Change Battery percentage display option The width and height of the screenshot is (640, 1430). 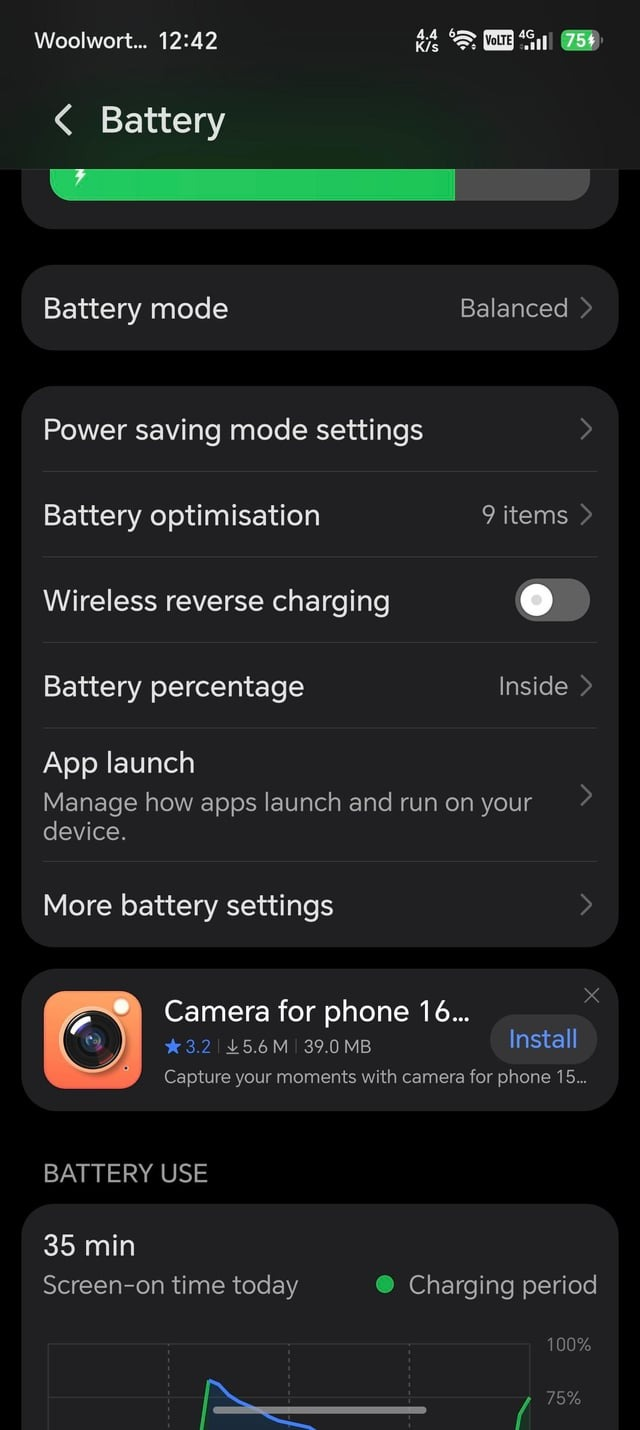320,686
